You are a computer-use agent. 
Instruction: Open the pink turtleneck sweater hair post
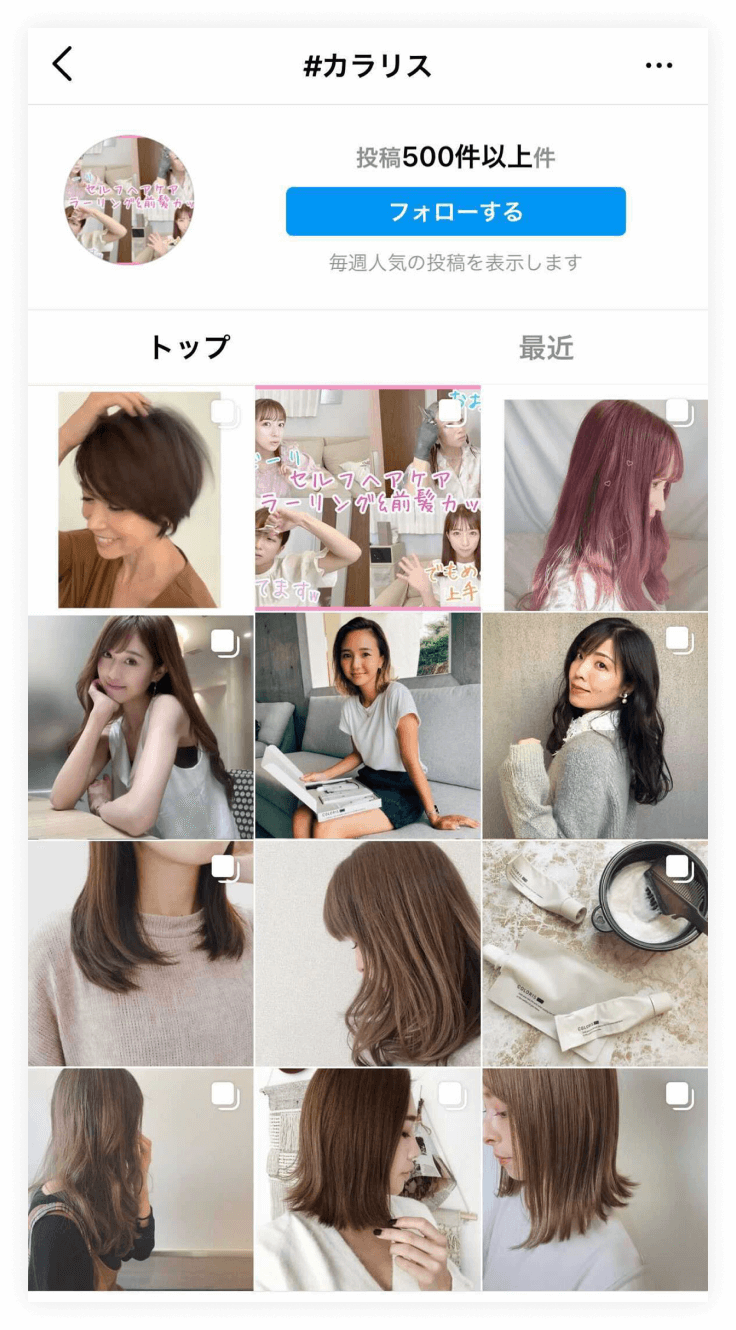tap(140, 953)
